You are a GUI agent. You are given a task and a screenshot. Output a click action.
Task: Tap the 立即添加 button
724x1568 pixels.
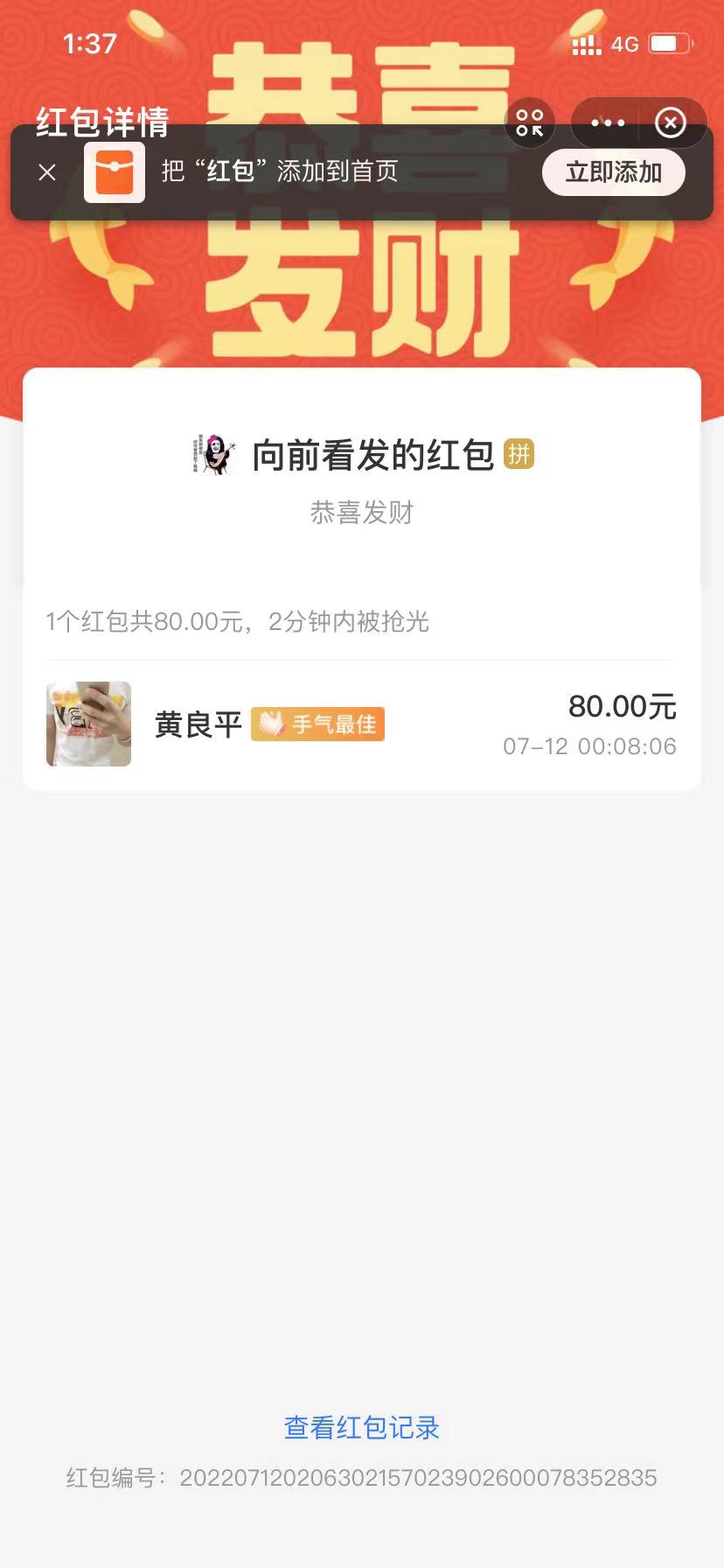[x=613, y=172]
